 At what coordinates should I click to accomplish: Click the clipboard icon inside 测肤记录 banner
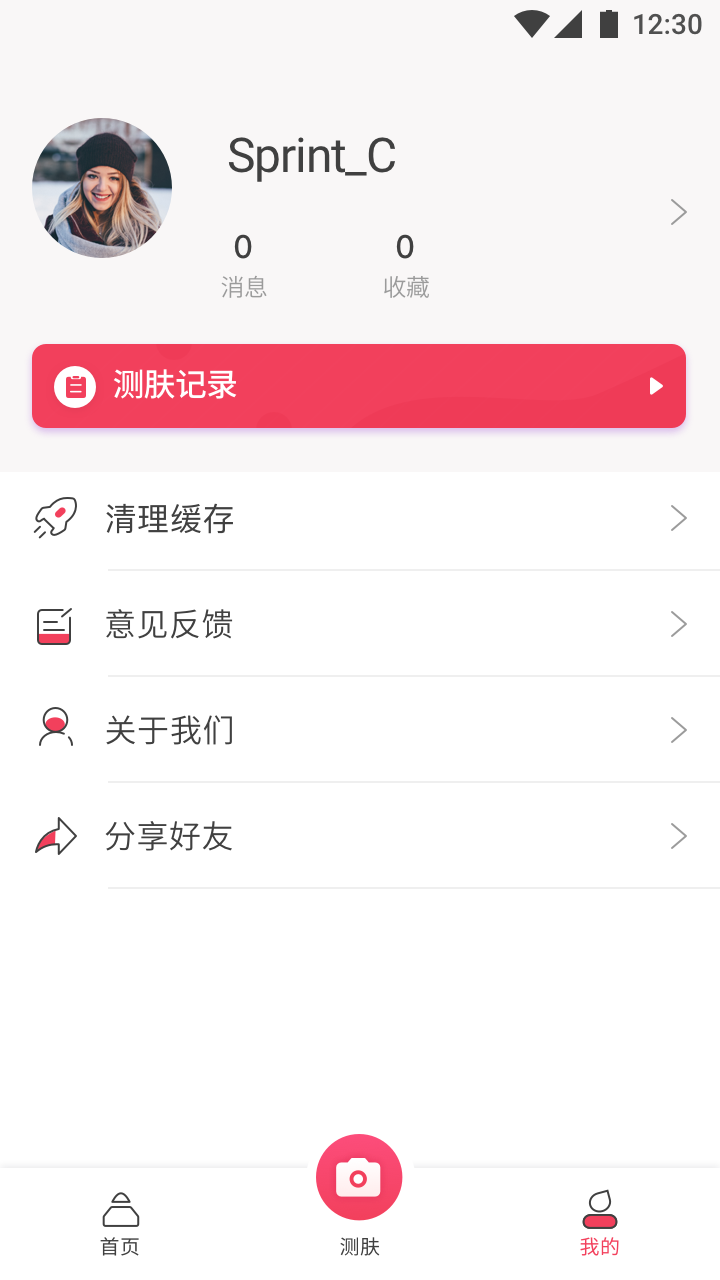tap(75, 386)
